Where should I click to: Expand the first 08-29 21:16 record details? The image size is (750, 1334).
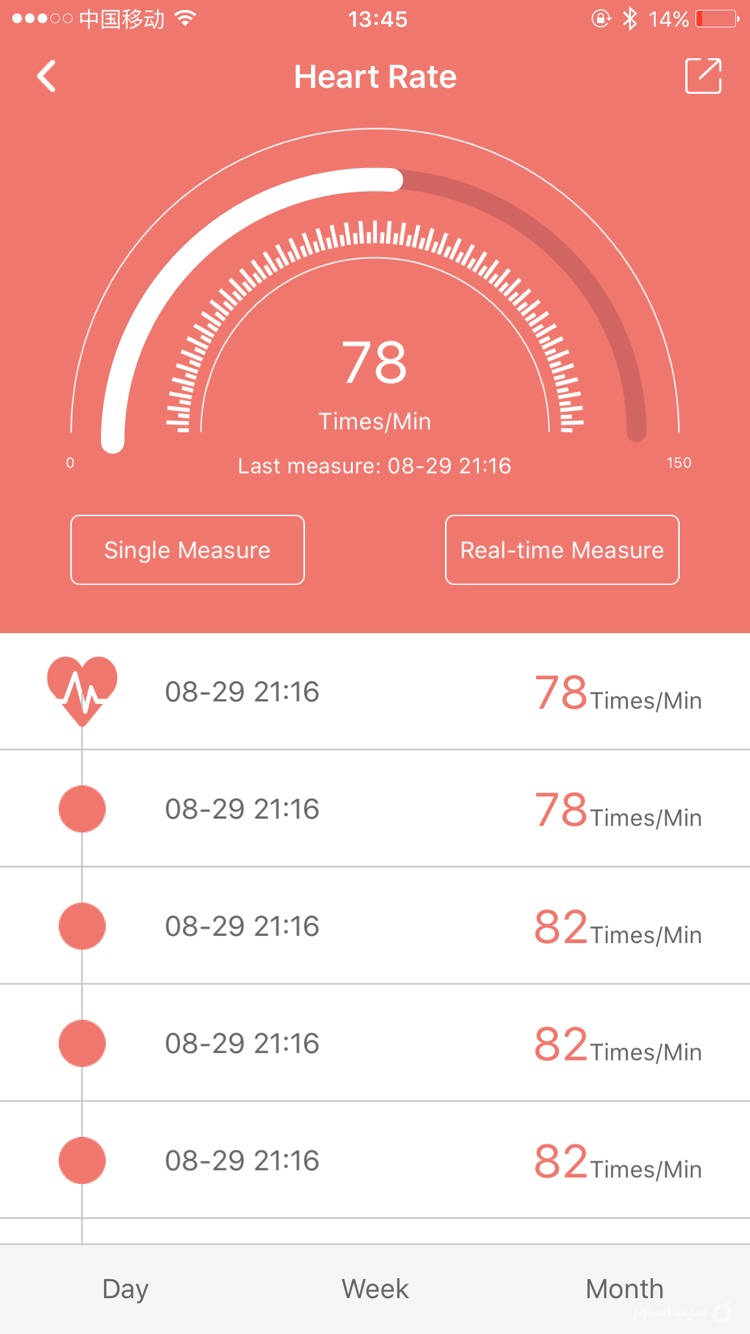point(375,690)
